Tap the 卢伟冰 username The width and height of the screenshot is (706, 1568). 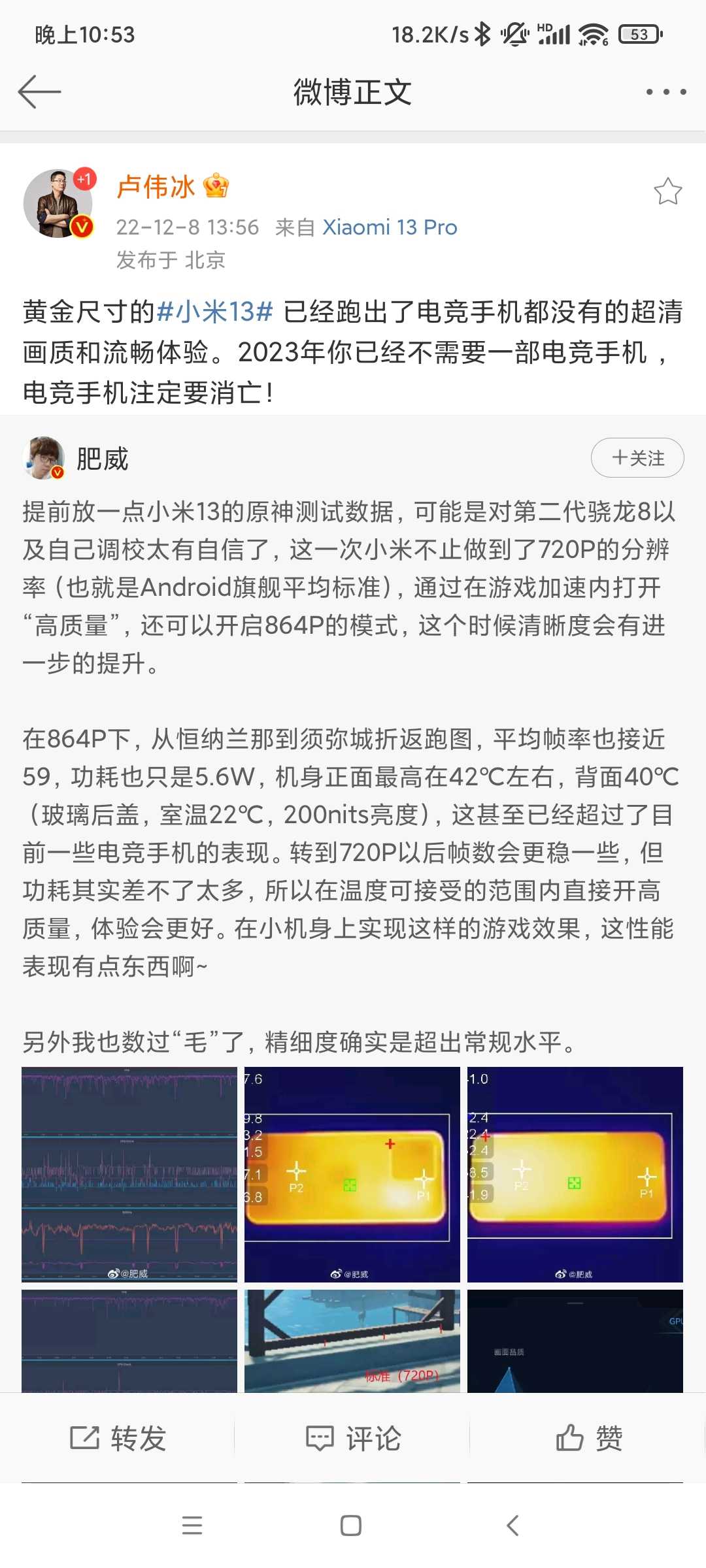pyautogui.click(x=156, y=187)
